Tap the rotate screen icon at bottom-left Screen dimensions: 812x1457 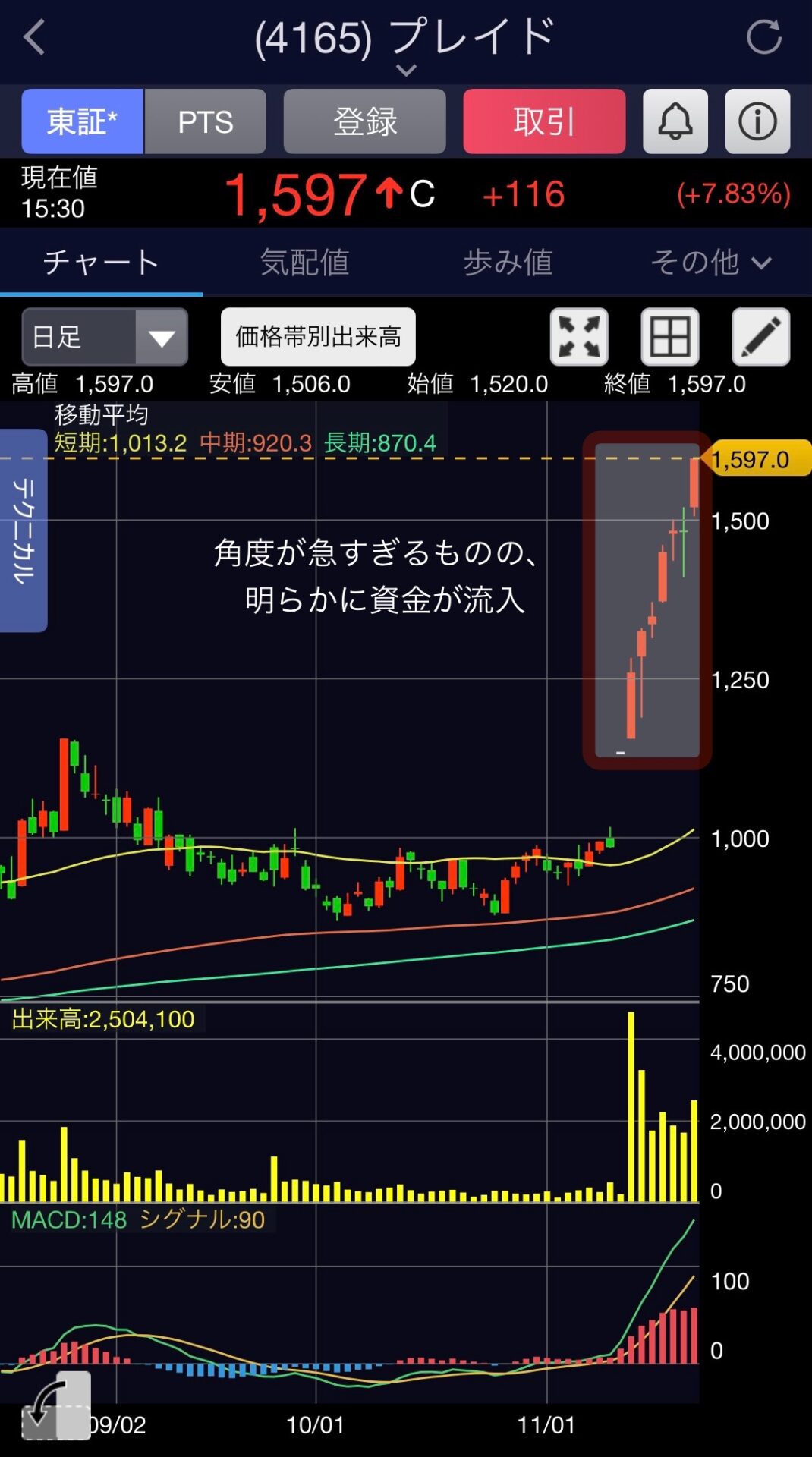tap(56, 1405)
